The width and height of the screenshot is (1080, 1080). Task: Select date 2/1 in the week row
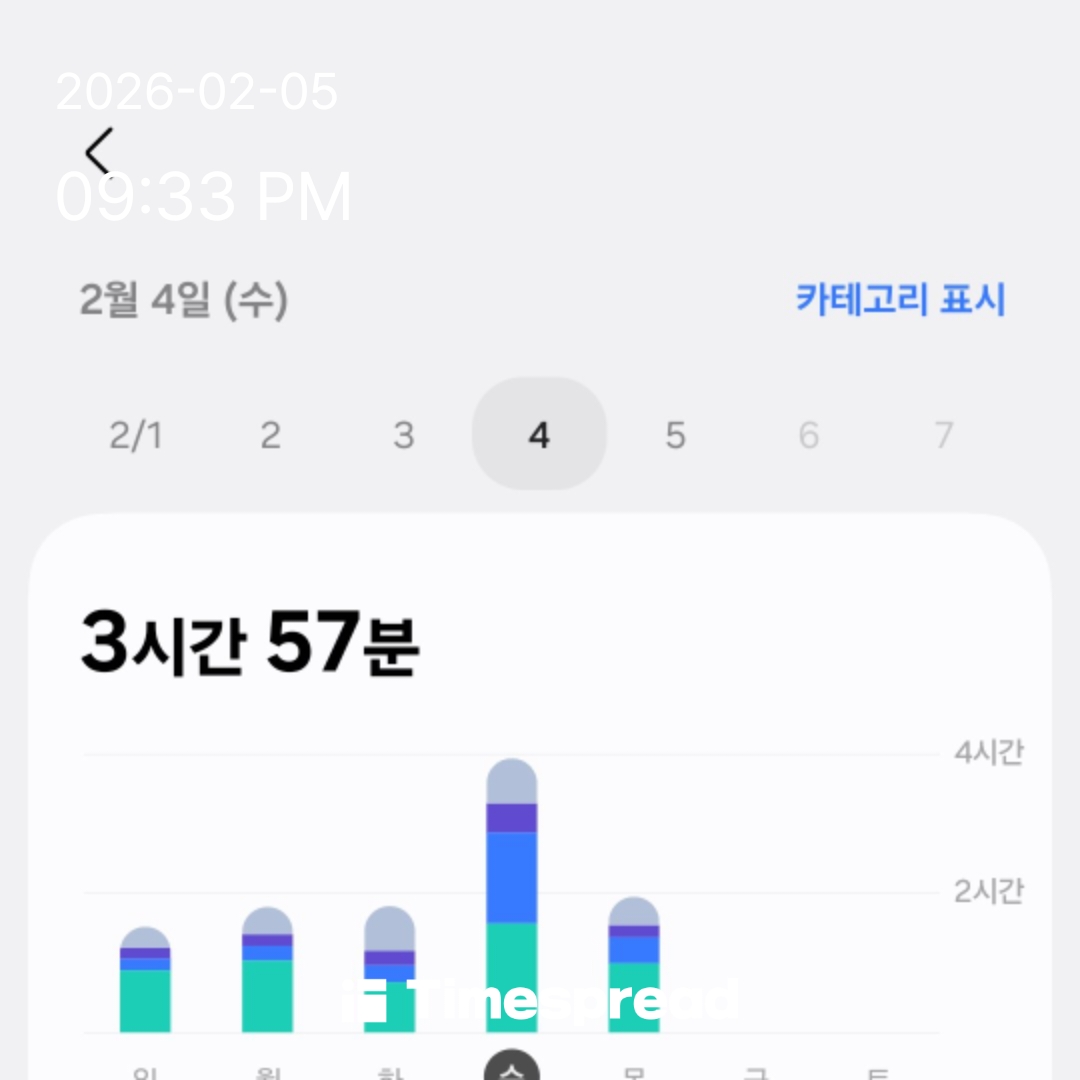pos(135,435)
